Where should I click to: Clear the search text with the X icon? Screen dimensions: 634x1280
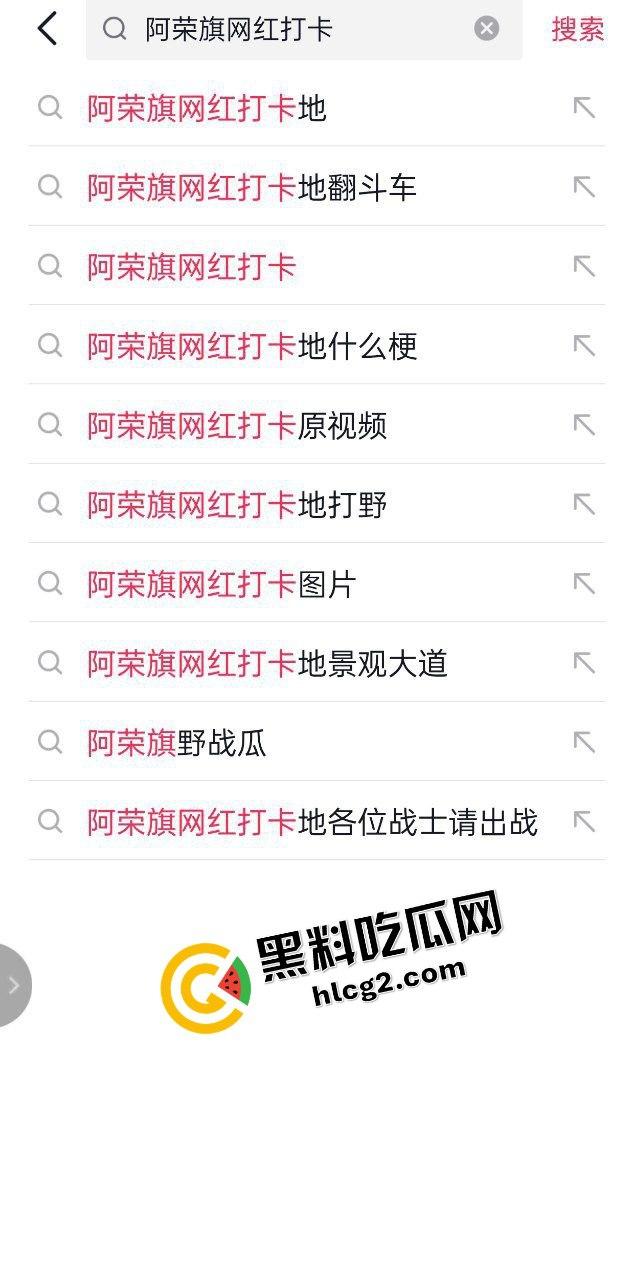487,29
